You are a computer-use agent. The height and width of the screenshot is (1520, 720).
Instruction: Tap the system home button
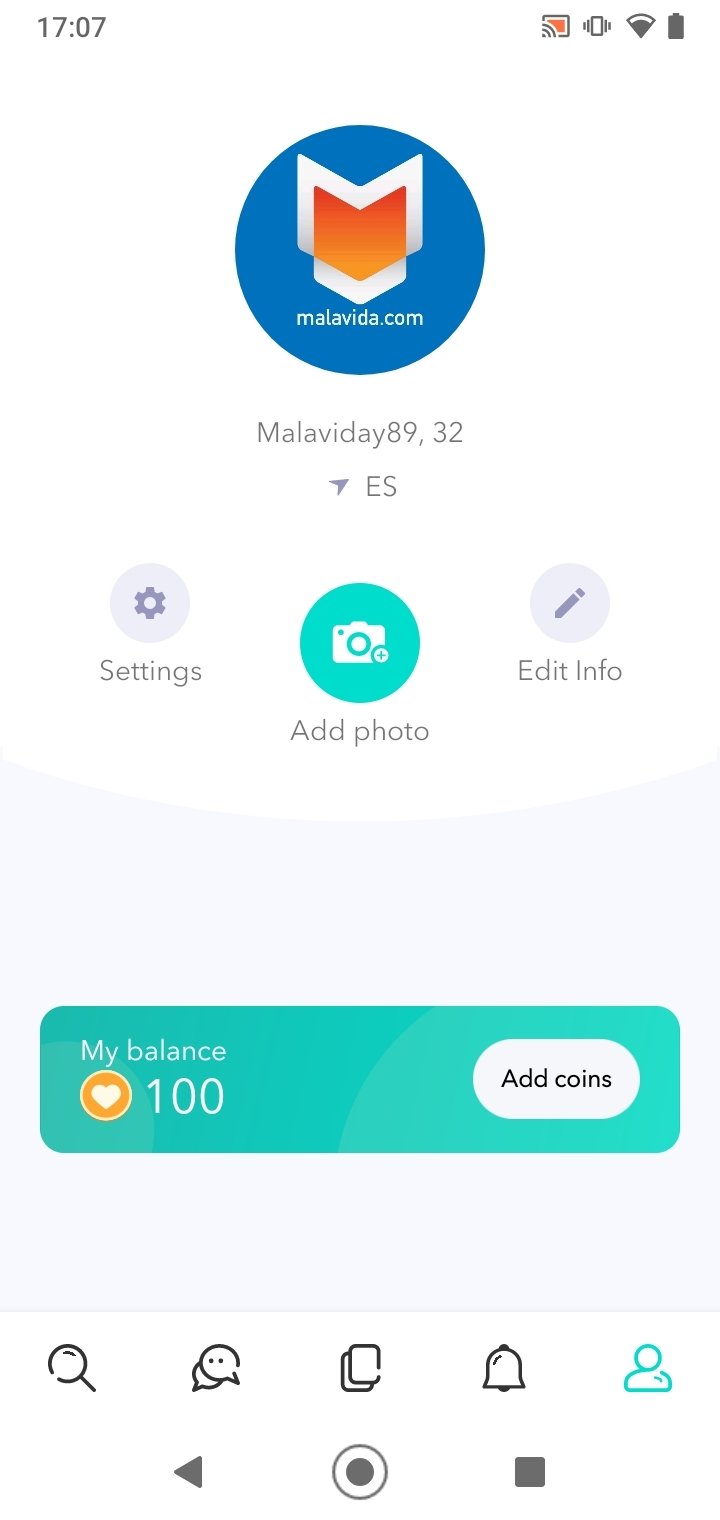360,1472
